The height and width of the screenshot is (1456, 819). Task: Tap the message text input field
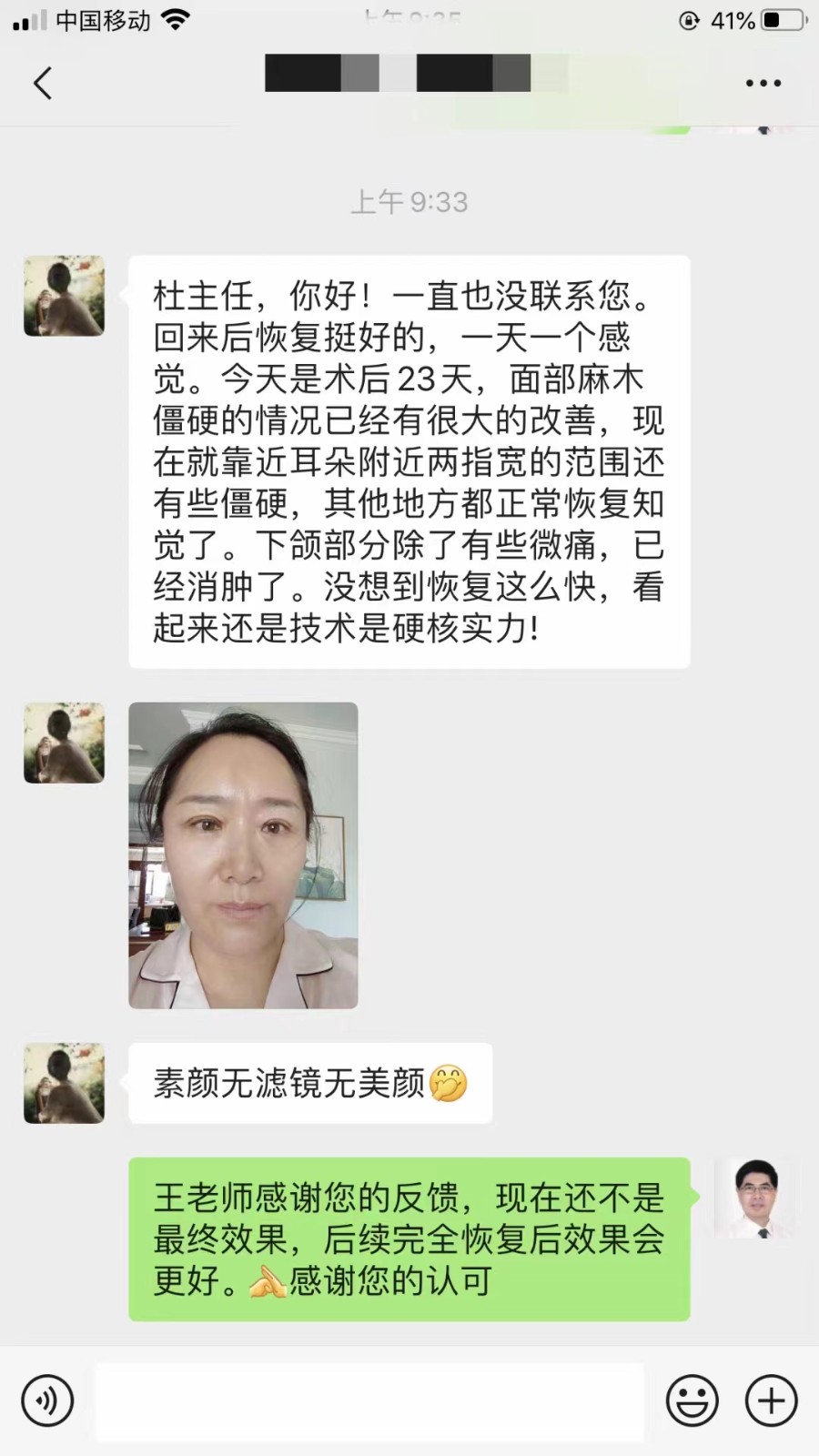point(369,1401)
